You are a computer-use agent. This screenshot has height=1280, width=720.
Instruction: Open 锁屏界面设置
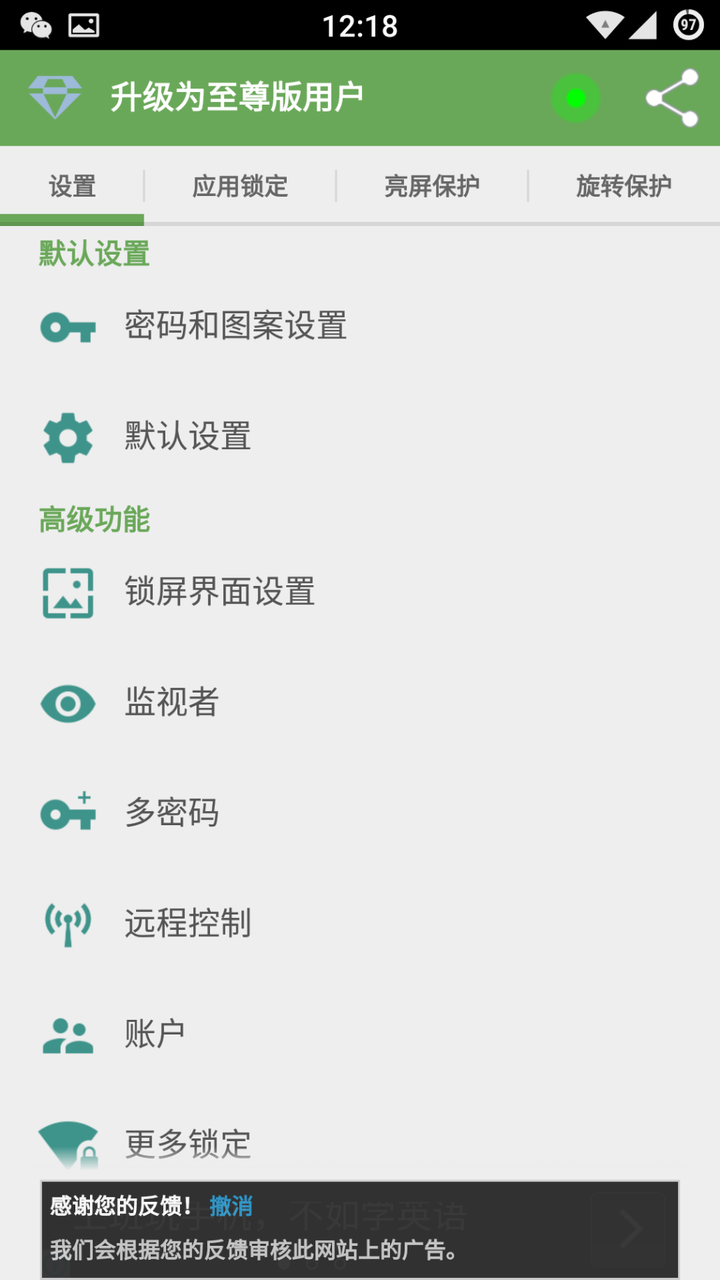pyautogui.click(x=220, y=592)
